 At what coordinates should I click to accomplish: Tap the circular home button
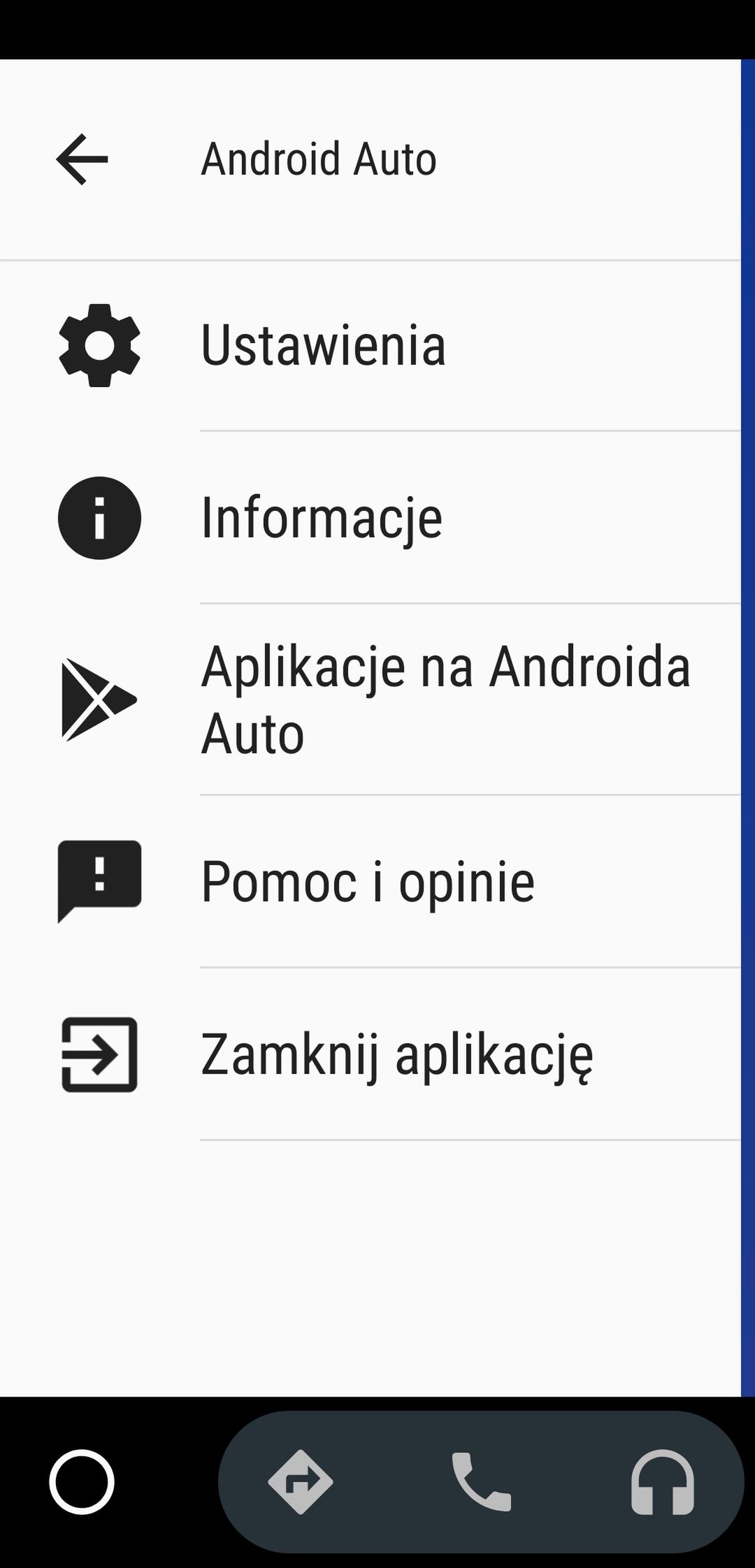coord(82,1481)
